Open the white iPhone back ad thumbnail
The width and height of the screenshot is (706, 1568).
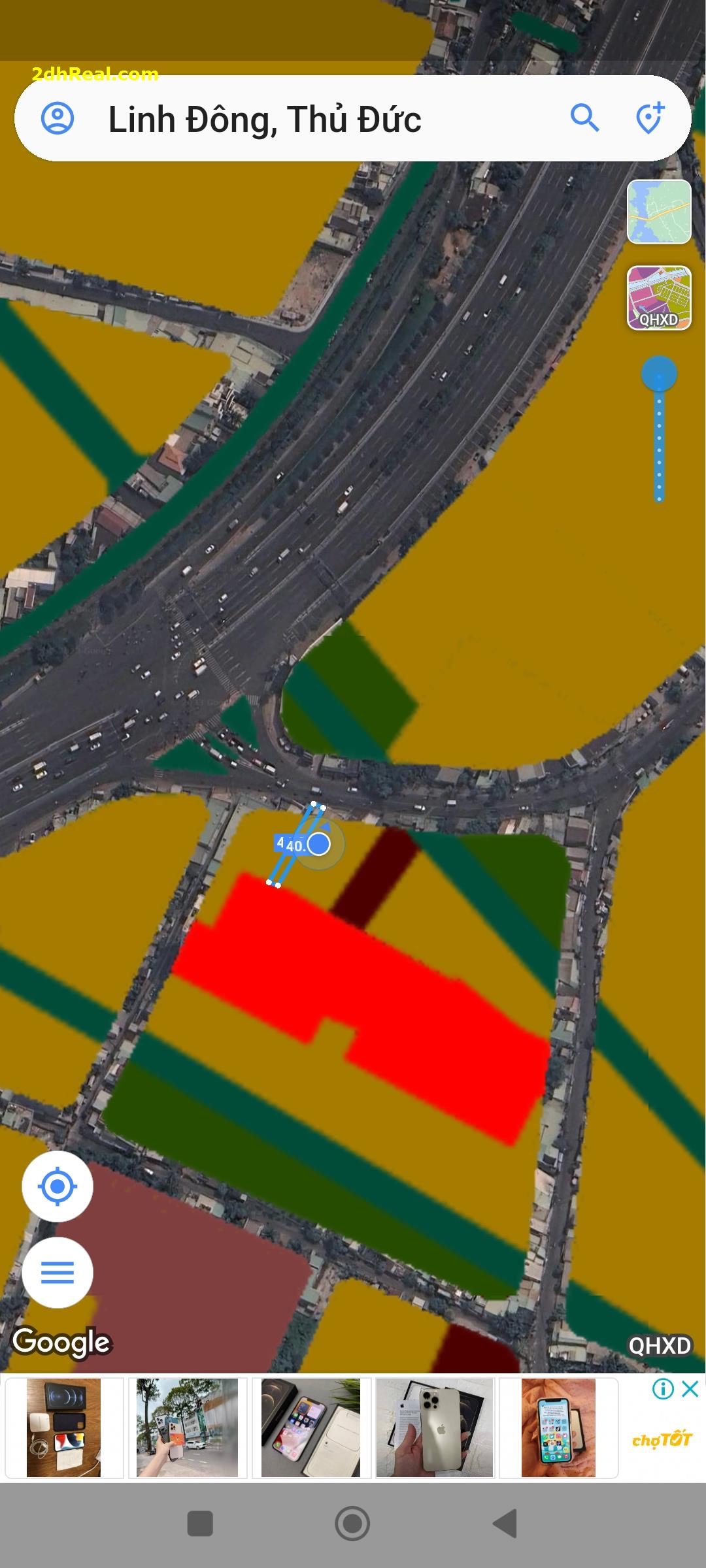pos(435,1428)
